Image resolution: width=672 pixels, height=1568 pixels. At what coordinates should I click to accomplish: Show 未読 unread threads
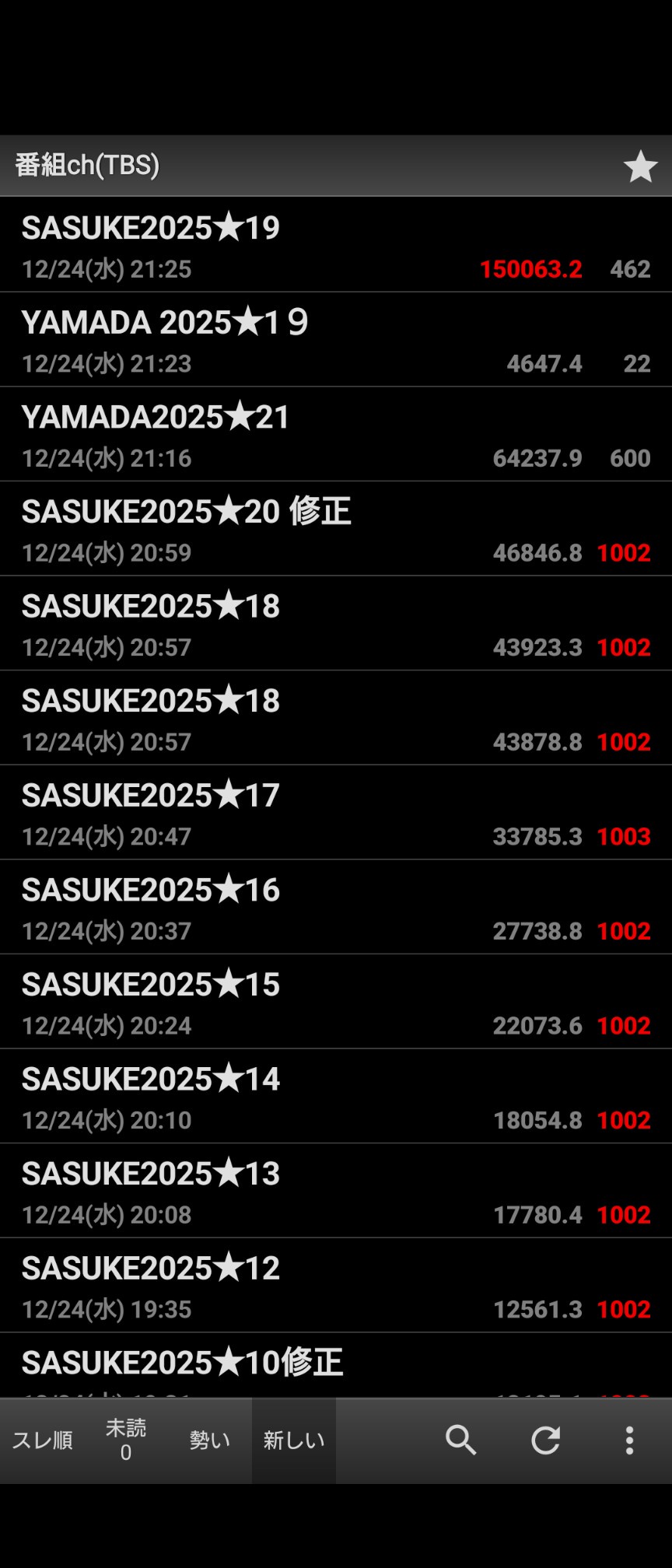(x=126, y=1440)
